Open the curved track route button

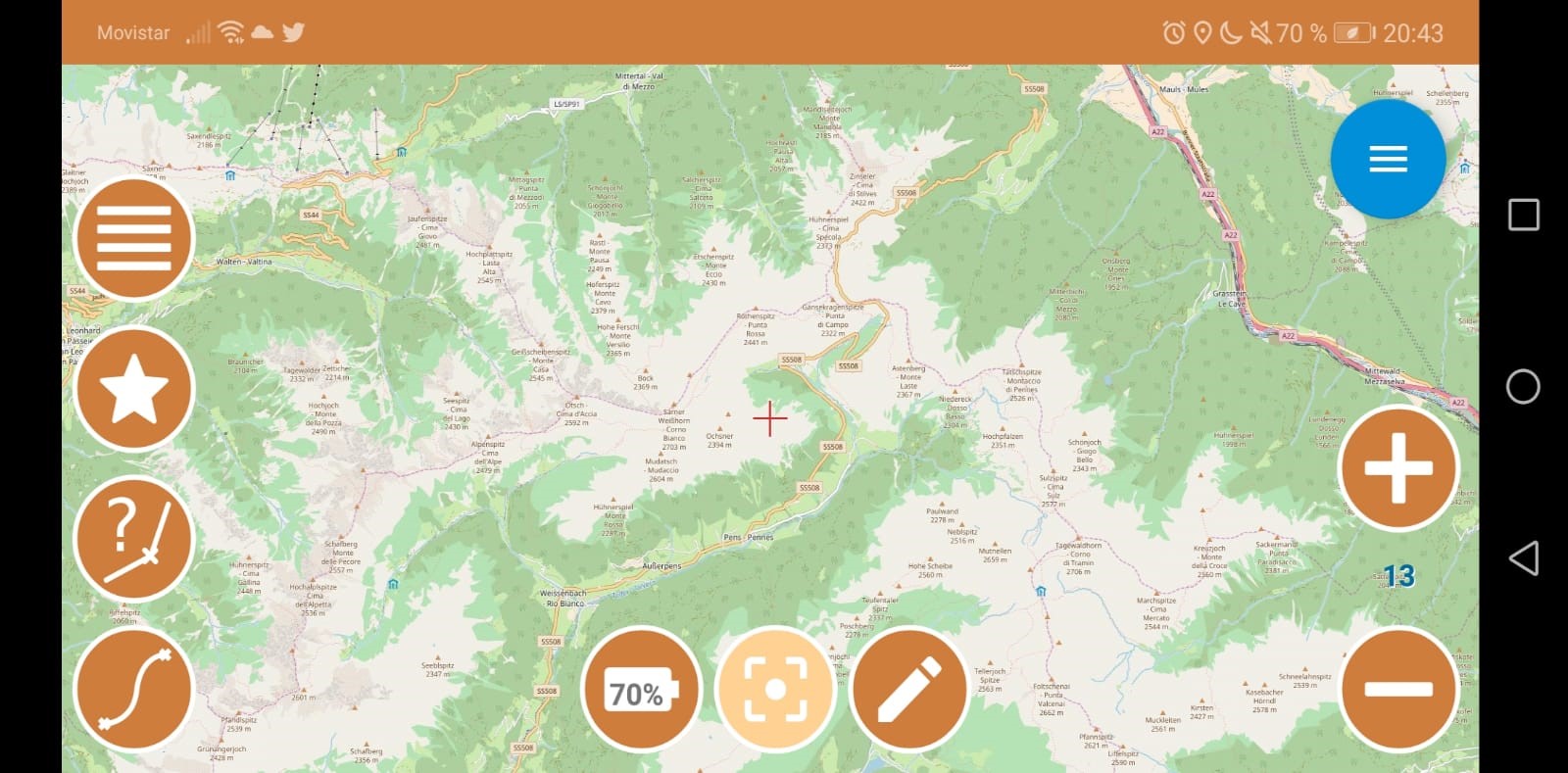click(134, 690)
